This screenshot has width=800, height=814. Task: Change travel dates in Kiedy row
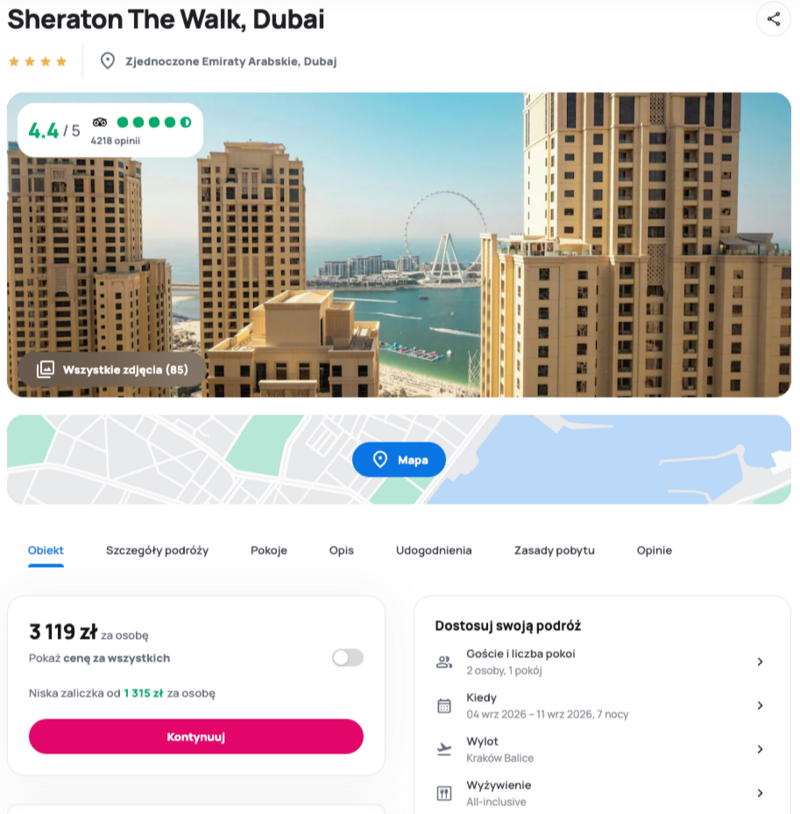coord(600,705)
